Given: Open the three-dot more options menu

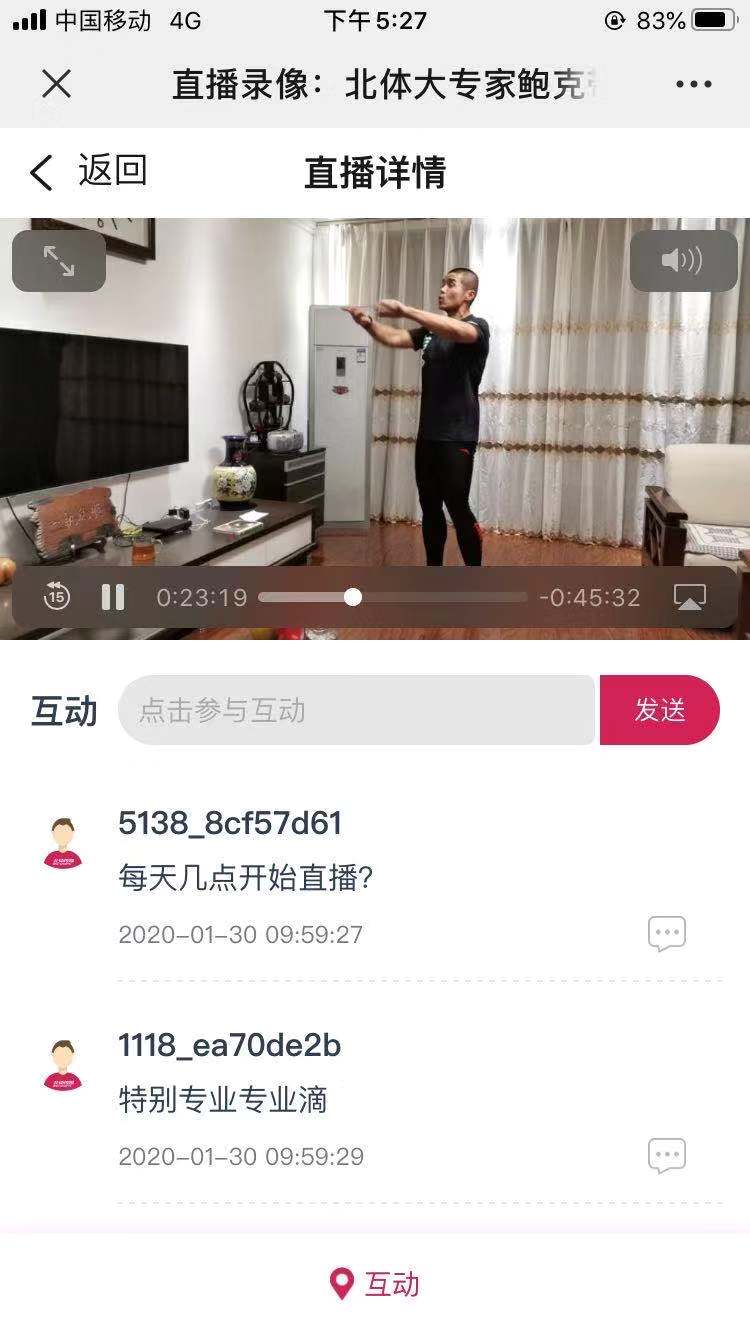Looking at the screenshot, I should pos(695,83).
